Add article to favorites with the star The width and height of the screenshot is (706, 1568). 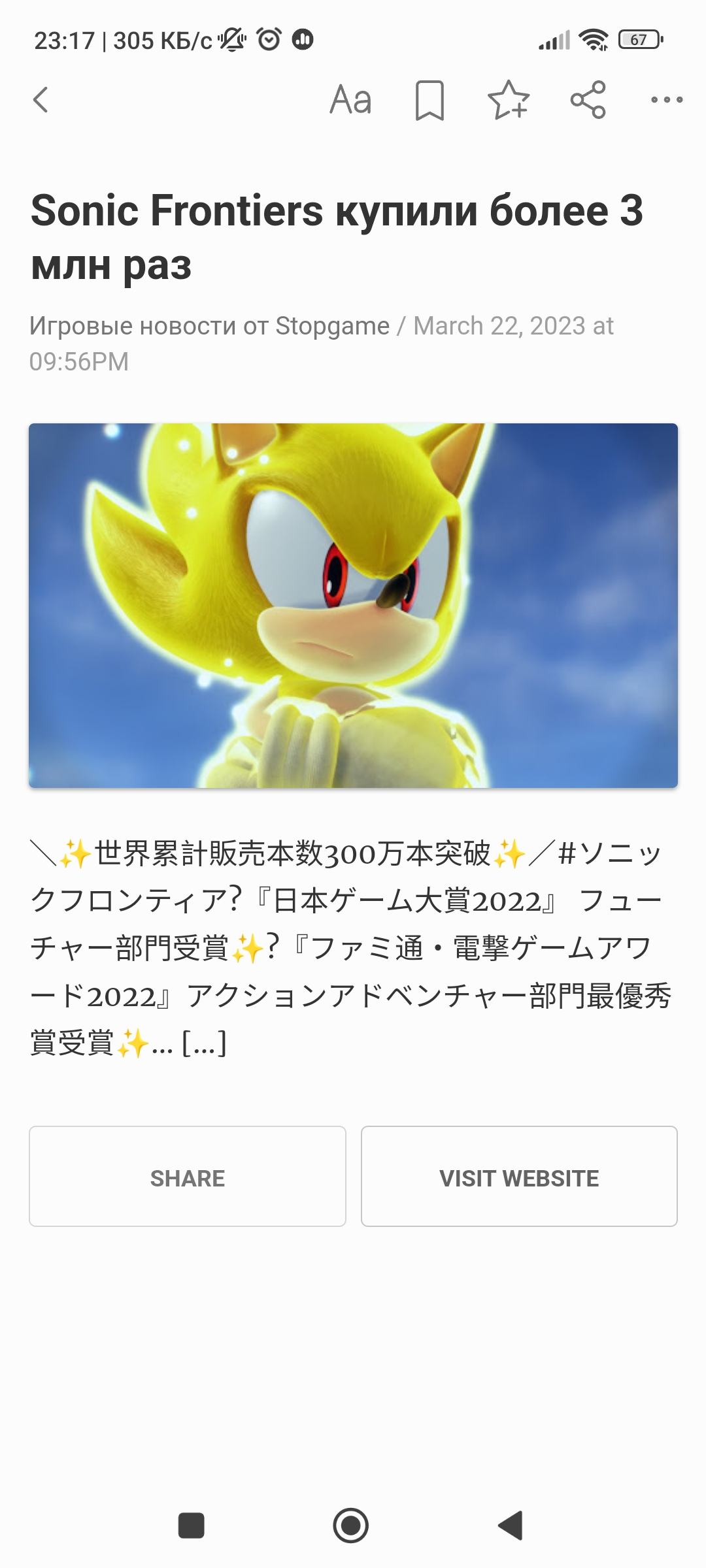tap(509, 100)
